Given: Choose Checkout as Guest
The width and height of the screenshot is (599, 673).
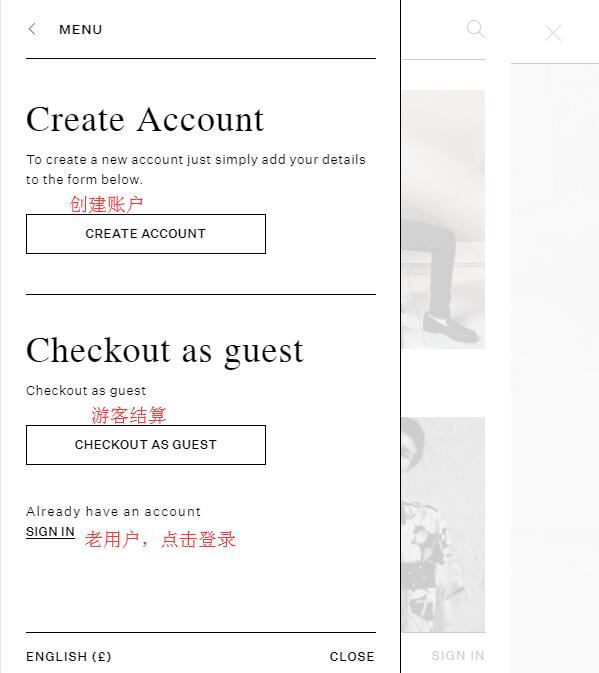Looking at the screenshot, I should tap(146, 445).
